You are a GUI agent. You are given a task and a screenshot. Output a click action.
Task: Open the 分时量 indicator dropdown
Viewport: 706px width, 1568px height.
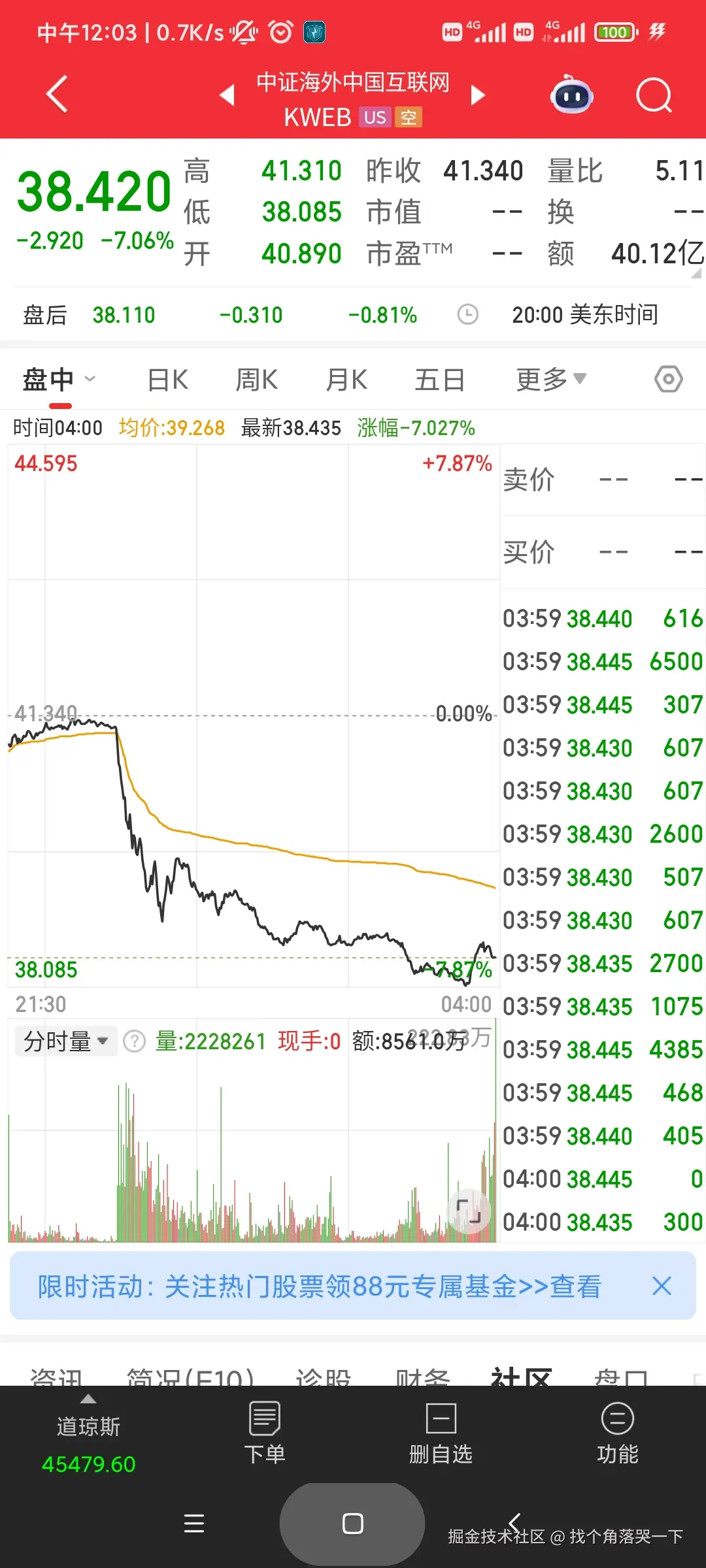pos(64,1041)
